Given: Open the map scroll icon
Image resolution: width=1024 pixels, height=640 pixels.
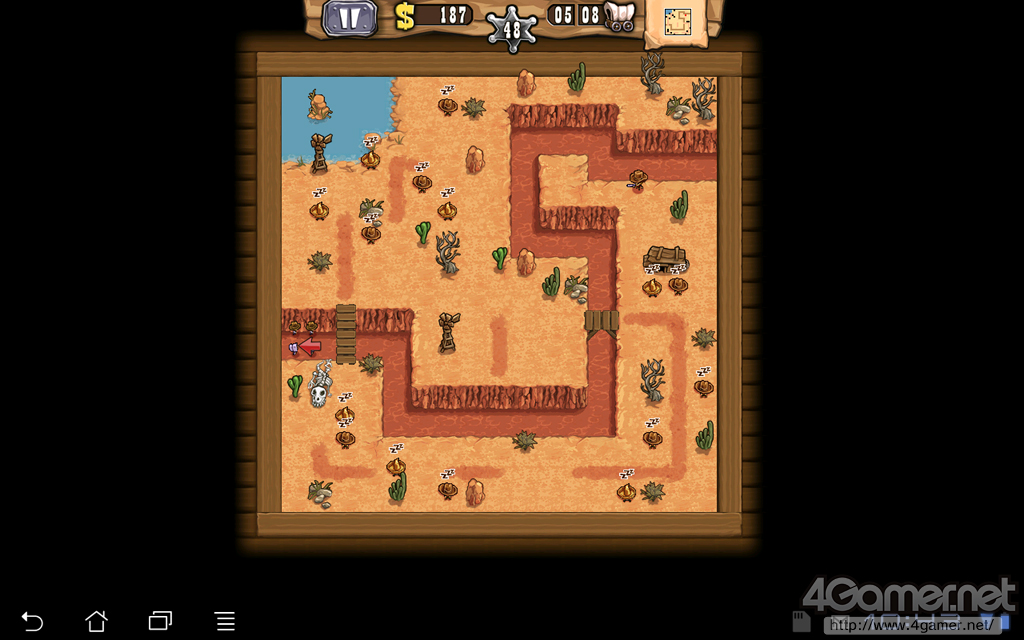Looking at the screenshot, I should click(x=677, y=22).
